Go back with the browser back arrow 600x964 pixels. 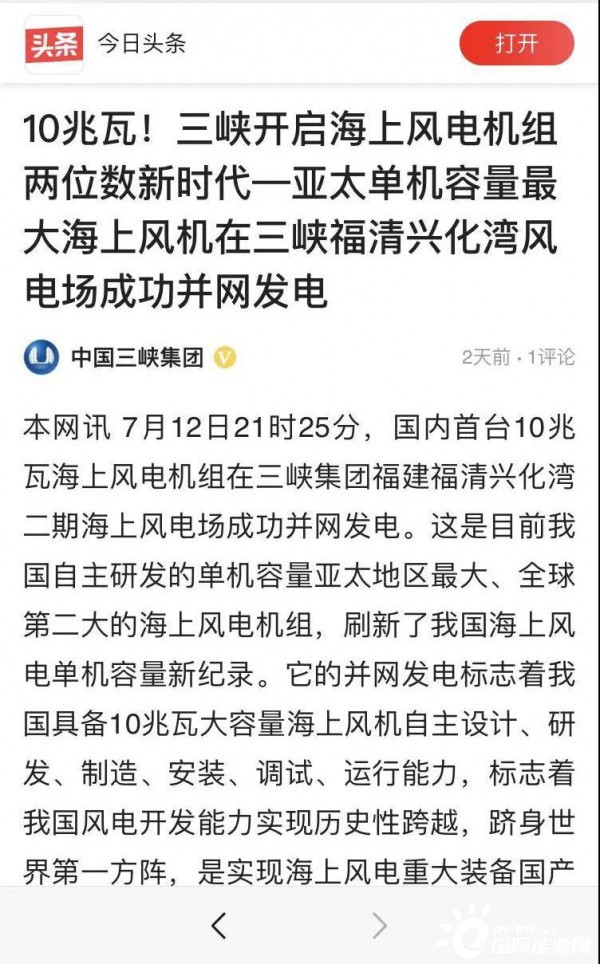(219, 926)
